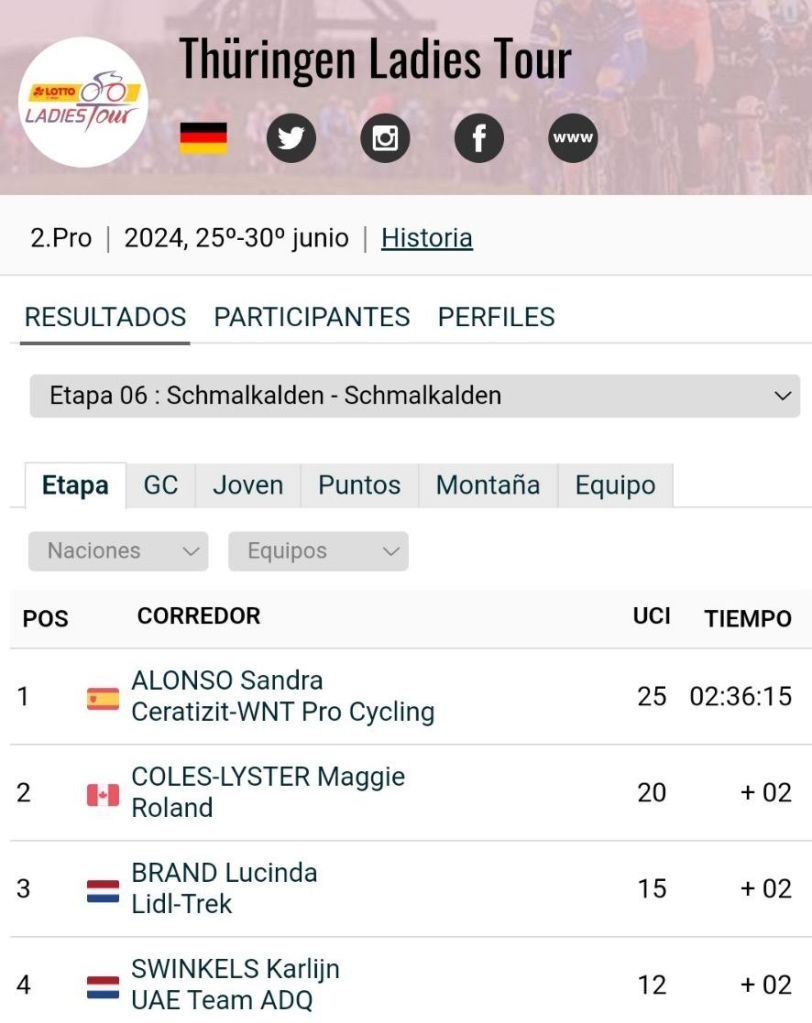
Task: Expand the Etapa 06 stage dropdown
Action: [x=415, y=396]
